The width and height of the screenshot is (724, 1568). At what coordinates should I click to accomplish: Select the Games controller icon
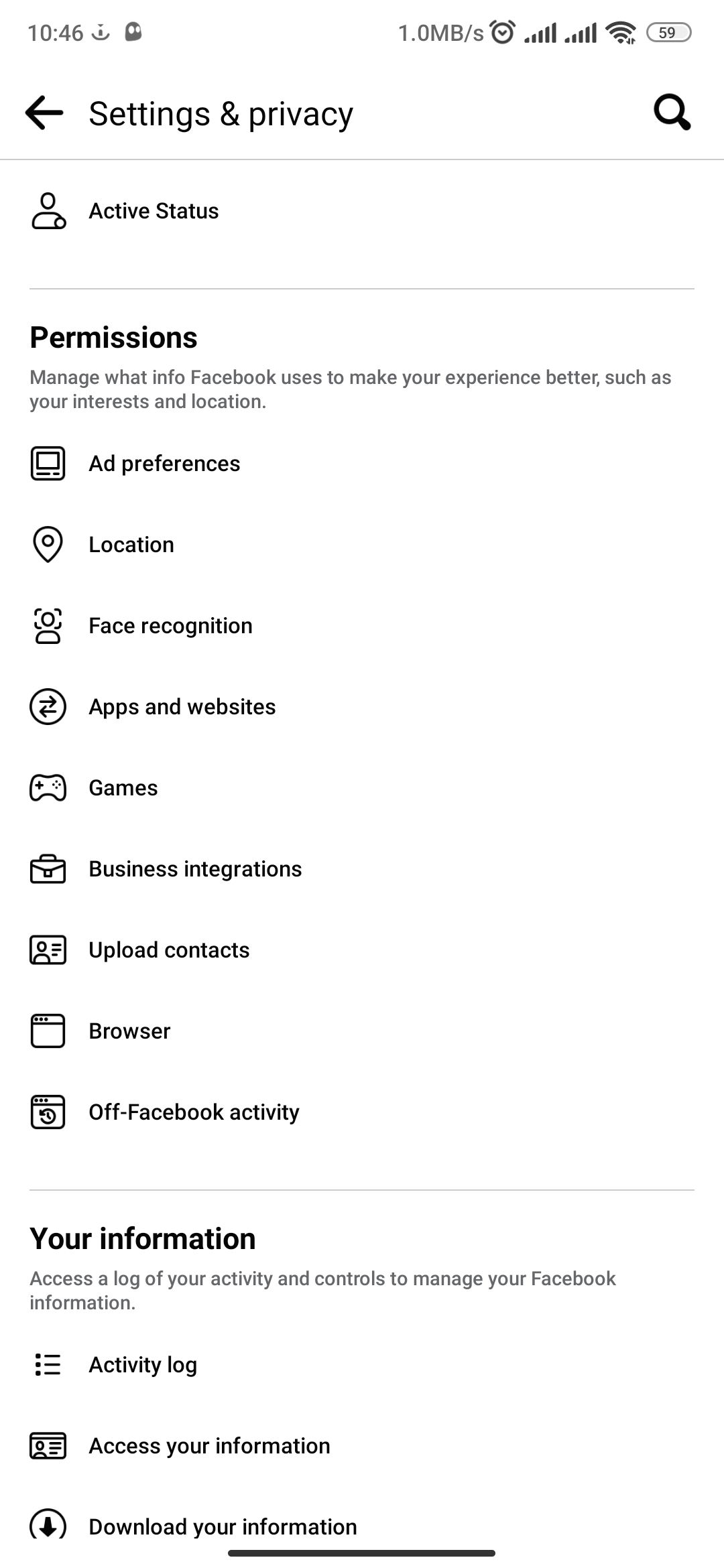click(x=47, y=787)
